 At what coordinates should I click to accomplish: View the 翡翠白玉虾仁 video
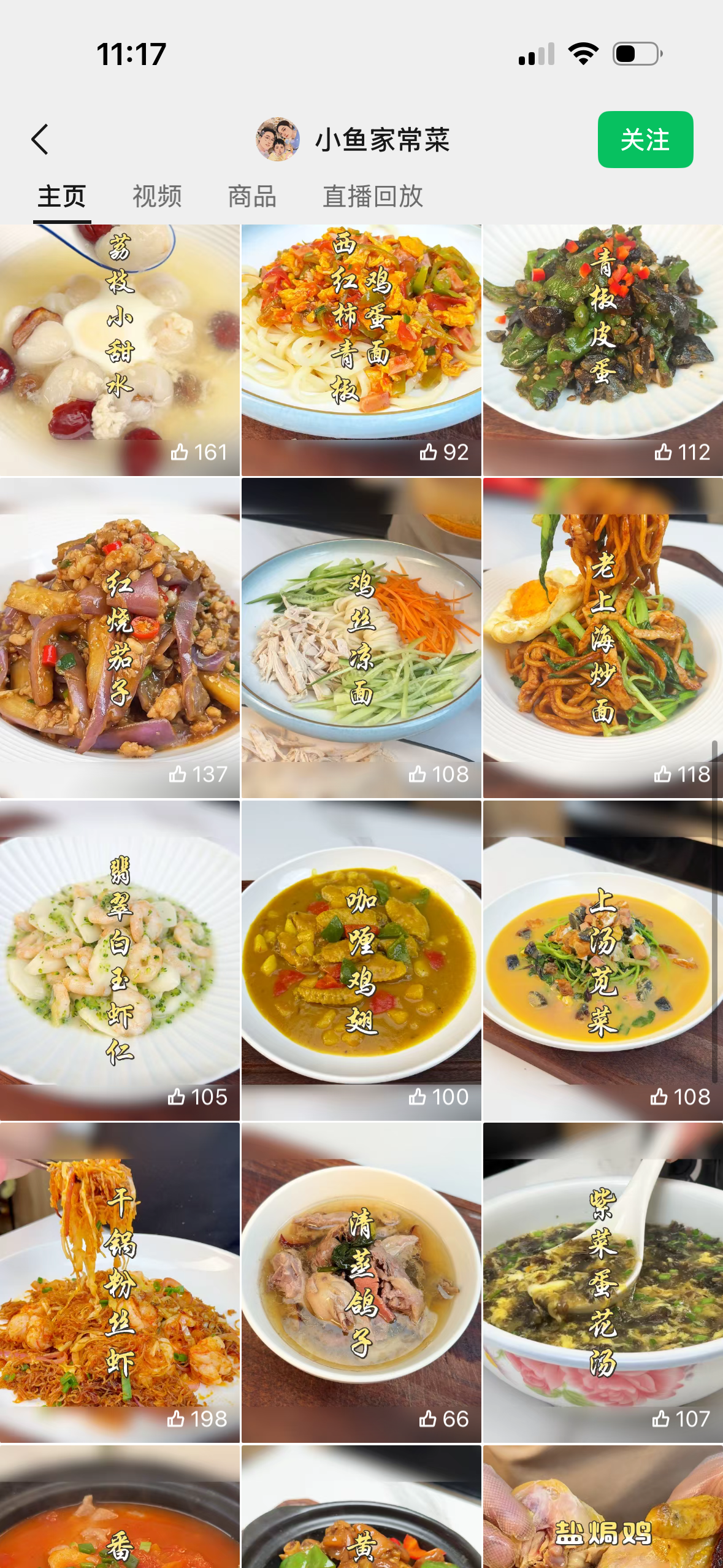120,961
